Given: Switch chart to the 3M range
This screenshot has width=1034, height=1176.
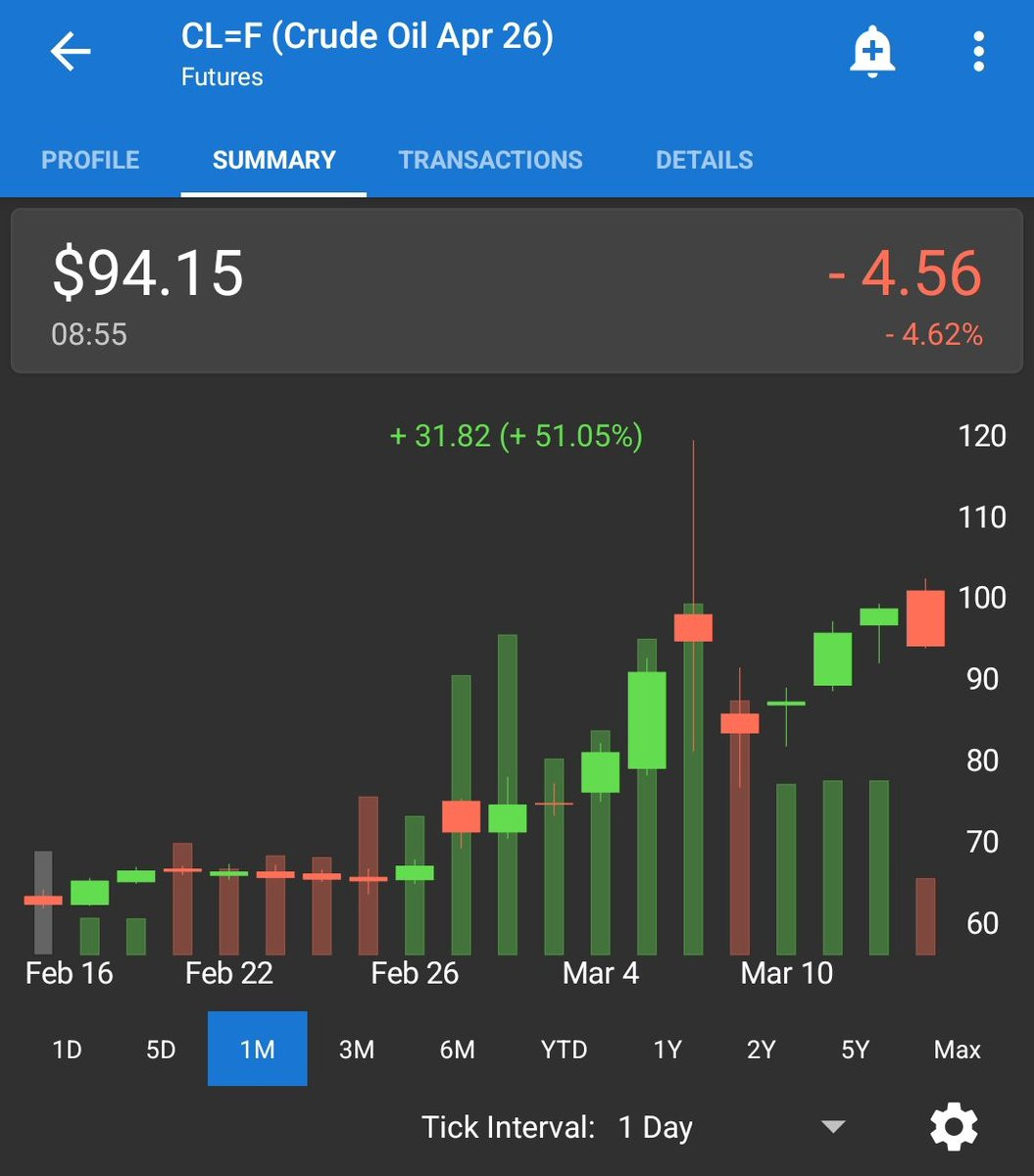Looking at the screenshot, I should (357, 1050).
